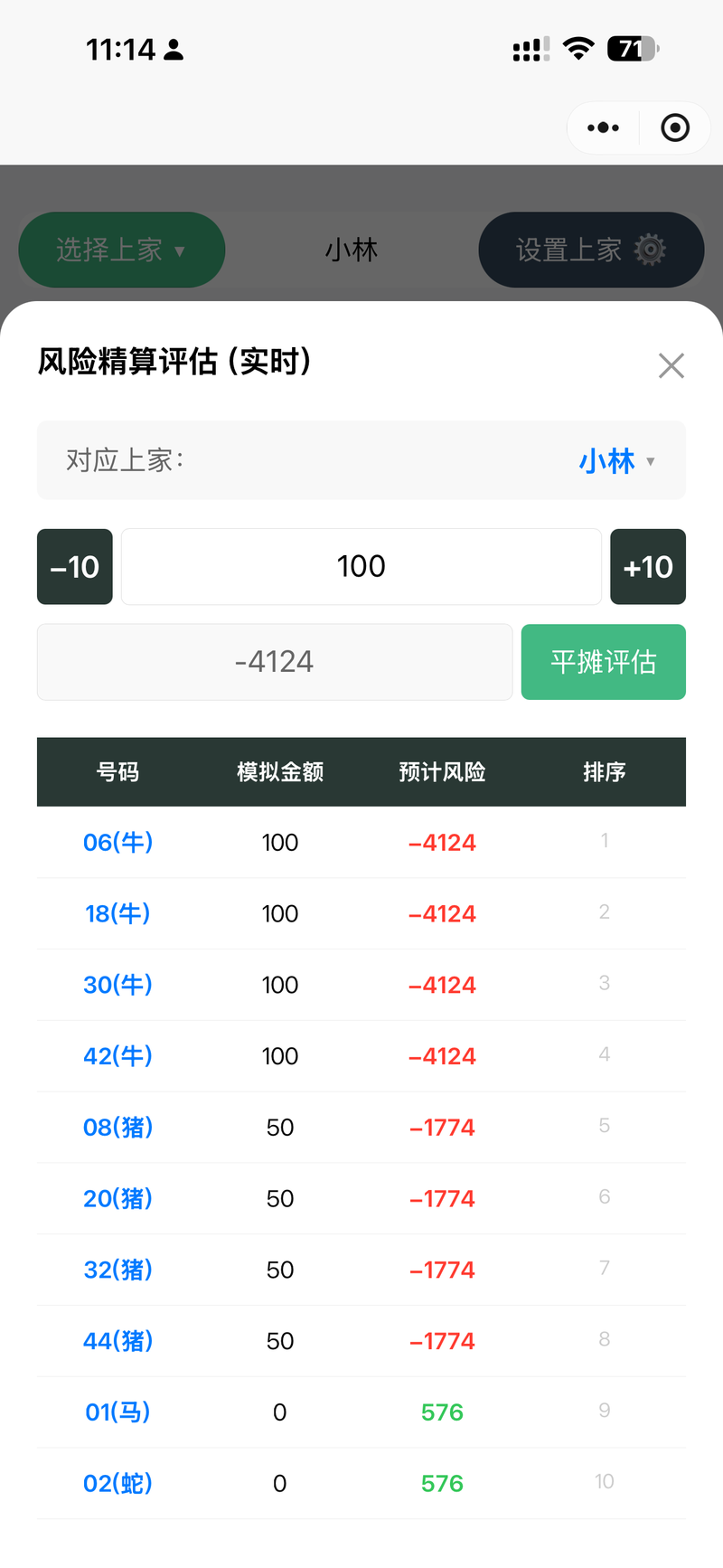Screen dimensions: 723x1568
Task: Increase the amount with the +10 button
Action: pyautogui.click(x=648, y=567)
